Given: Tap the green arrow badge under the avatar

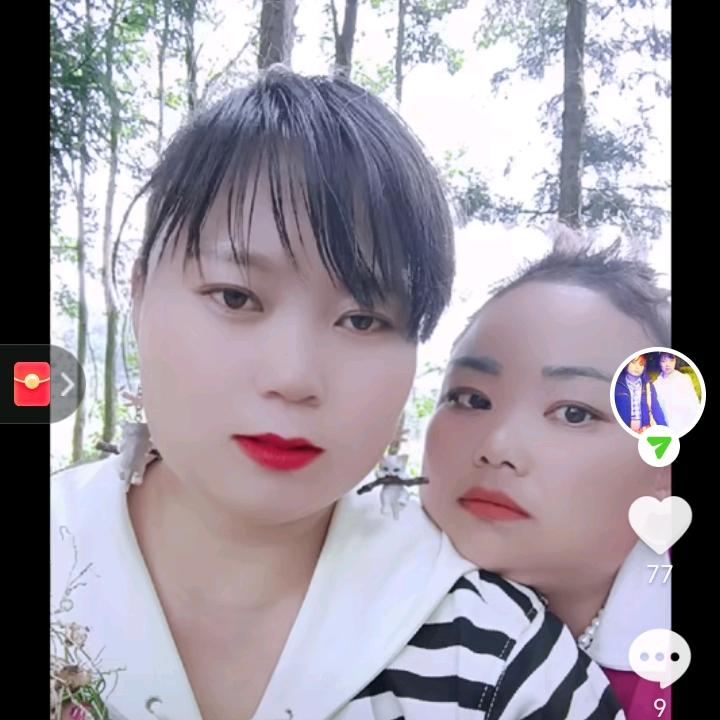Looking at the screenshot, I should [658, 446].
